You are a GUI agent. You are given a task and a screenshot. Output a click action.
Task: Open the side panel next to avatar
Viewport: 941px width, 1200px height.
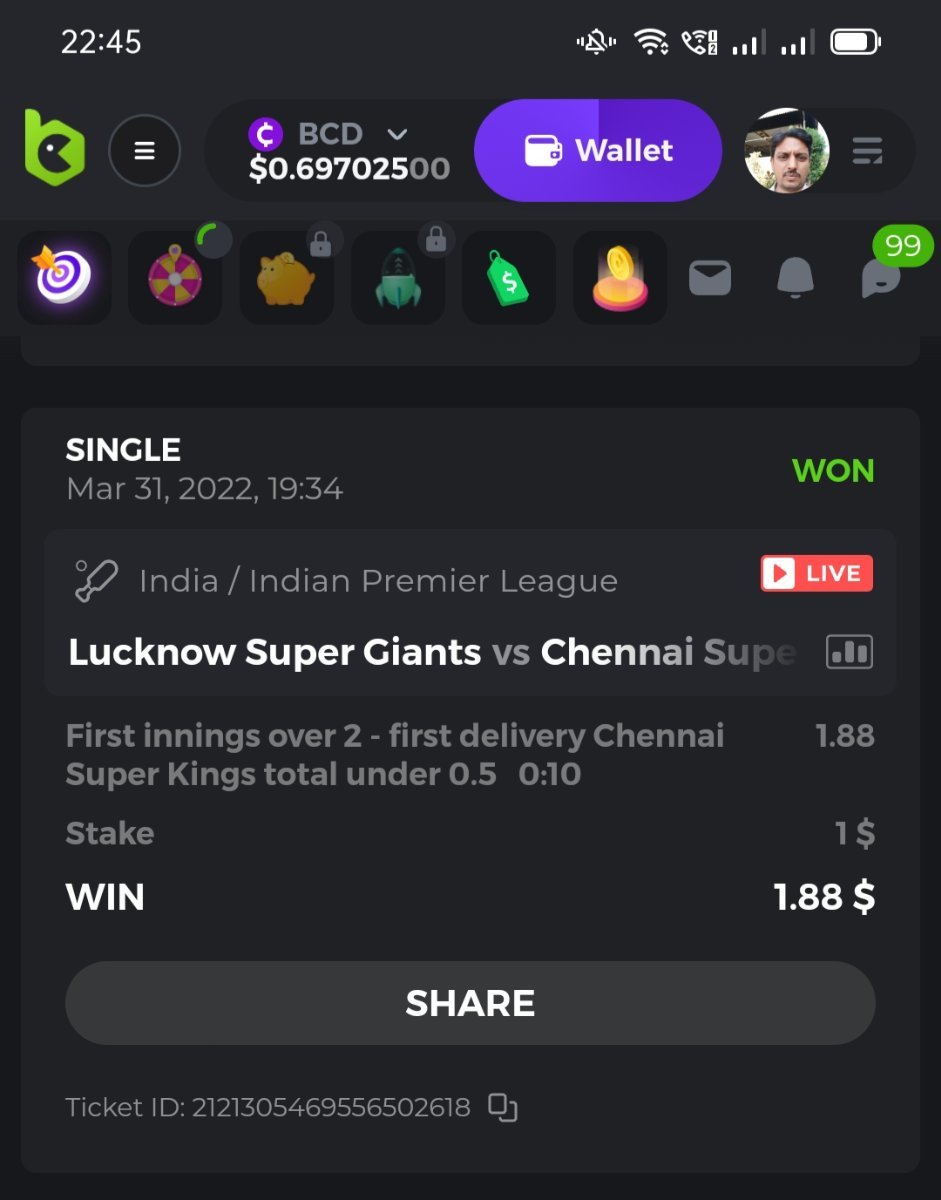coord(867,151)
